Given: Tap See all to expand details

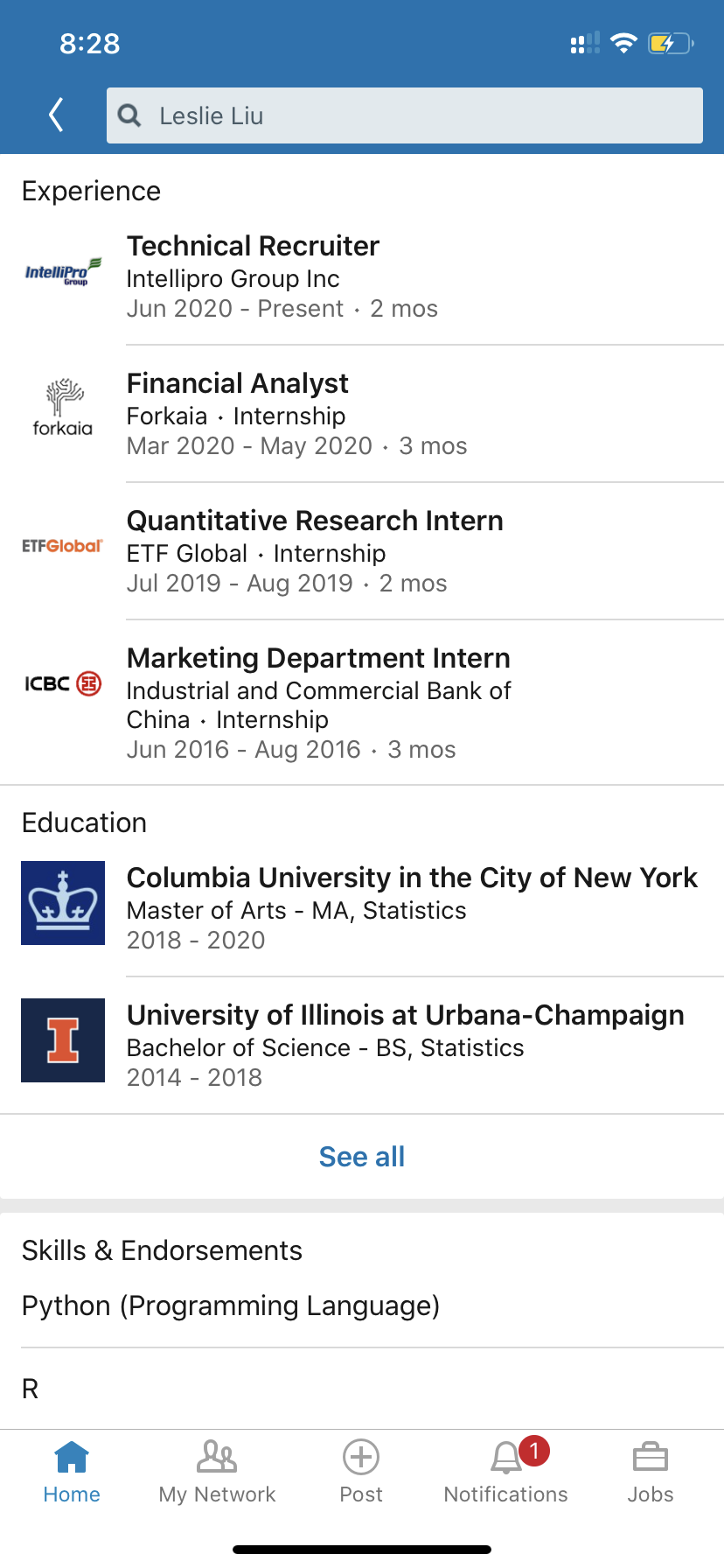Looking at the screenshot, I should point(362,1157).
